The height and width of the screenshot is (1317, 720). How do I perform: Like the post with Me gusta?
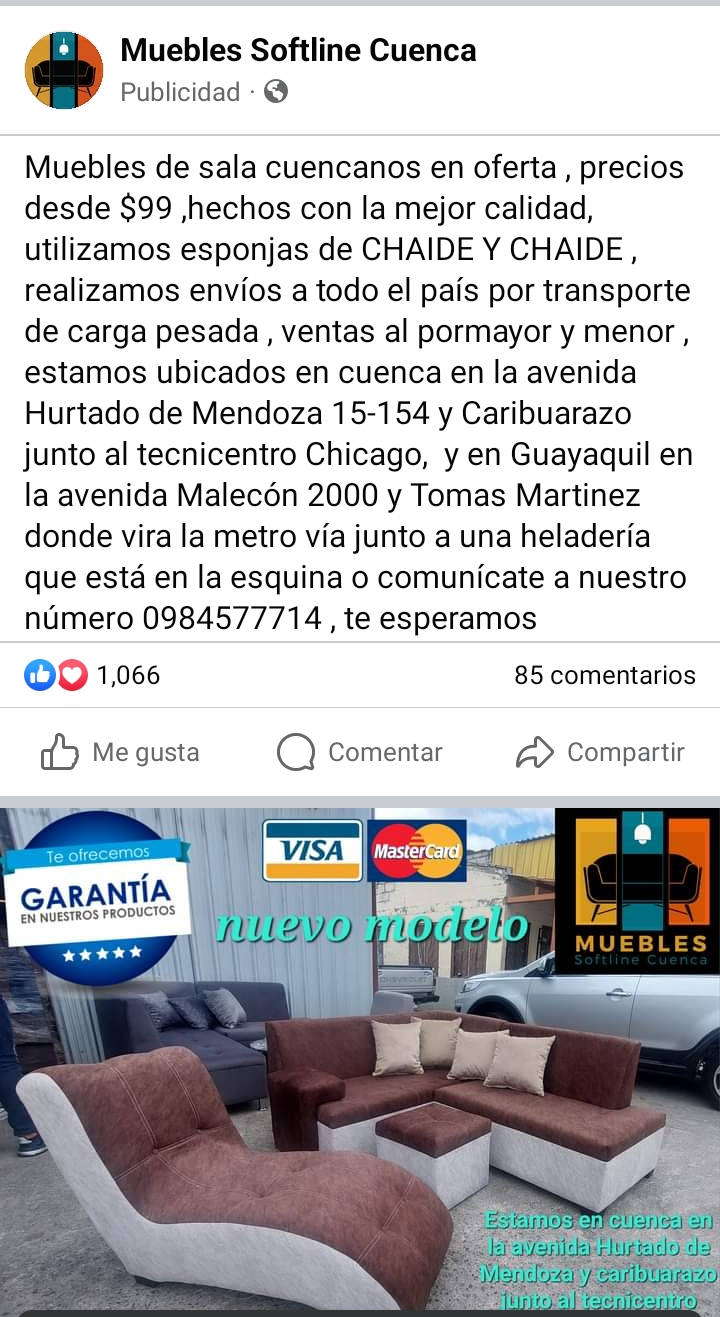120,752
